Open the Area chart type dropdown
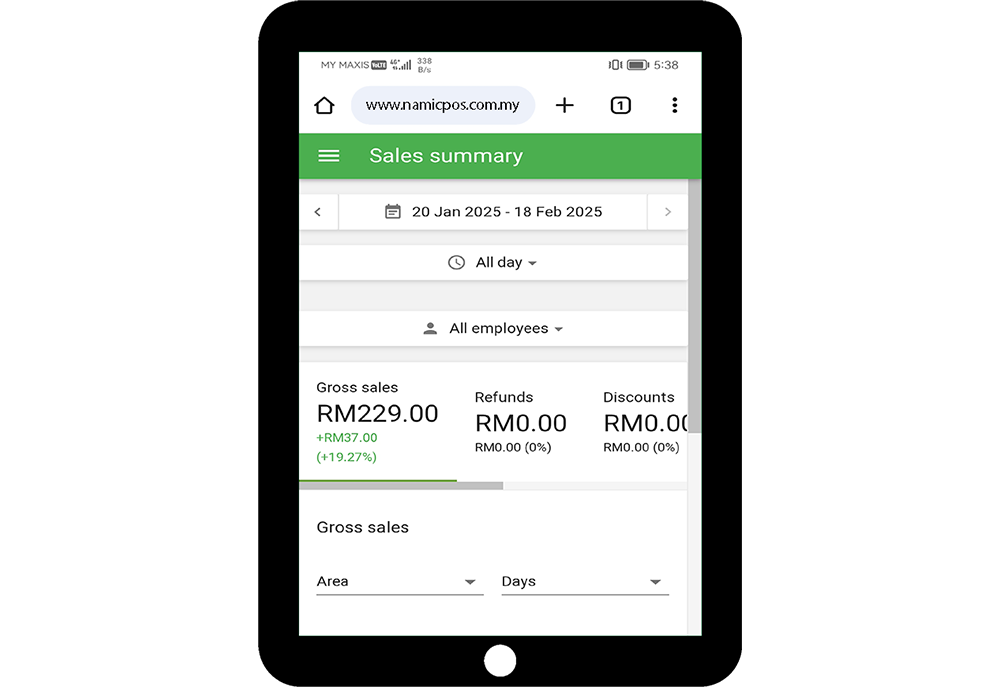Image resolution: width=1000 pixels, height=687 pixels. [x=399, y=582]
